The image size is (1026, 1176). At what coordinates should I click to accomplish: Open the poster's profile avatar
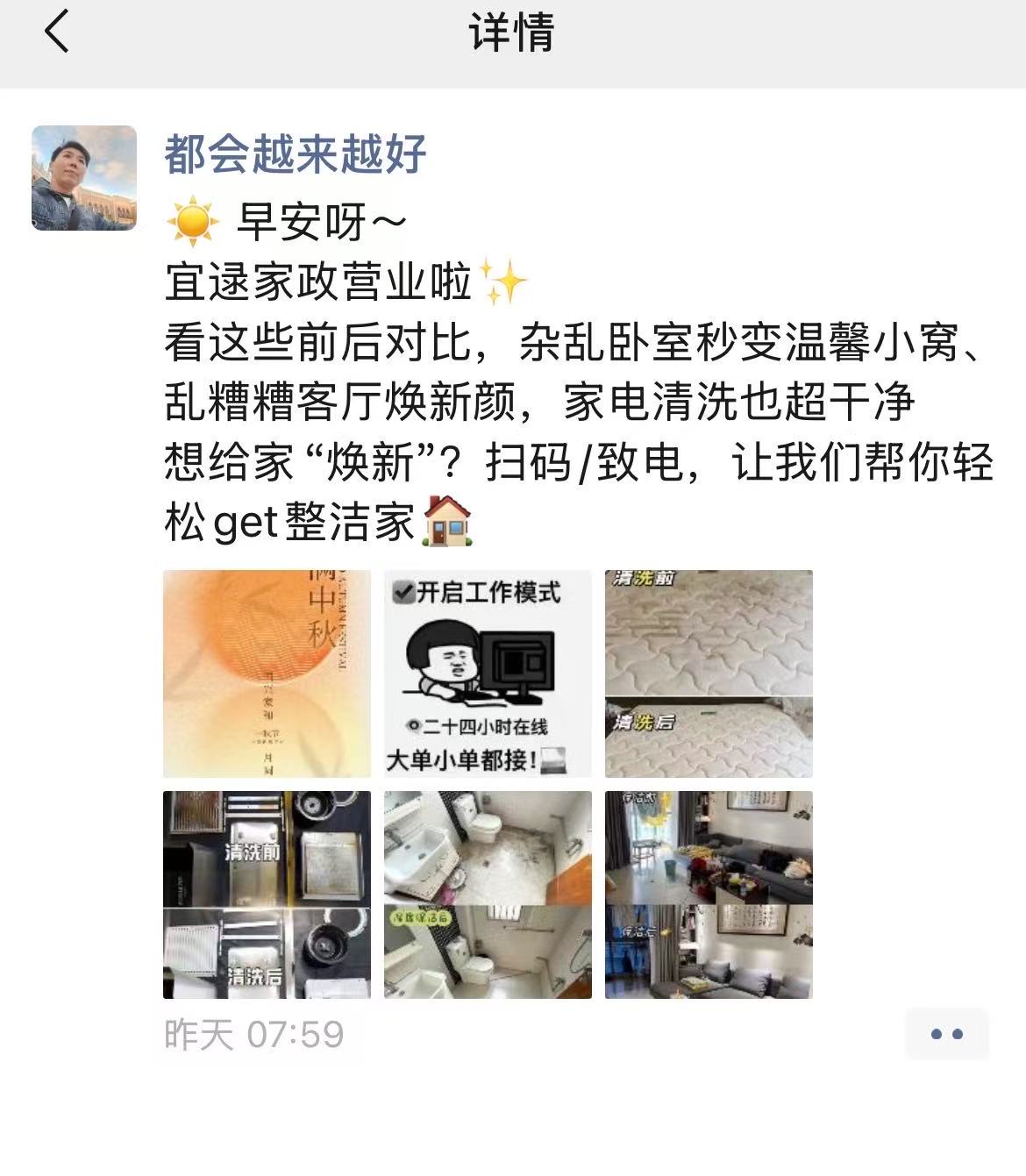(x=84, y=178)
